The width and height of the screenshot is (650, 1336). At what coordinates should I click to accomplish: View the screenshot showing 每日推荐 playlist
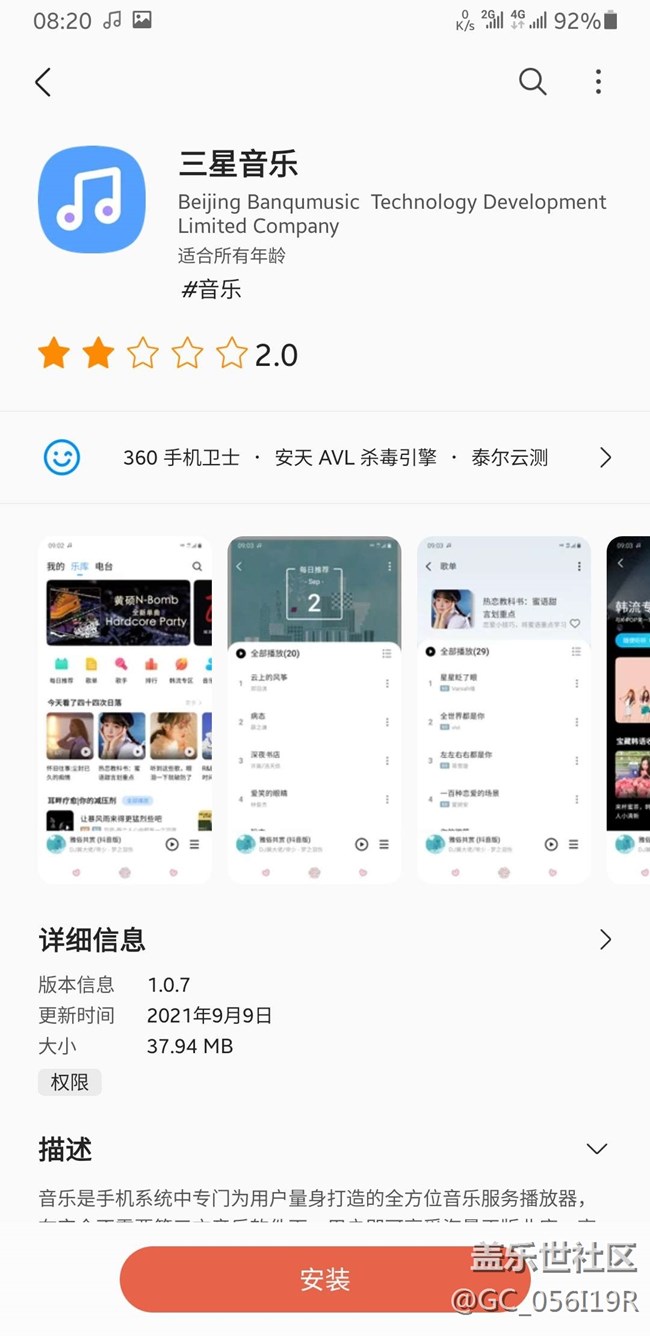314,710
